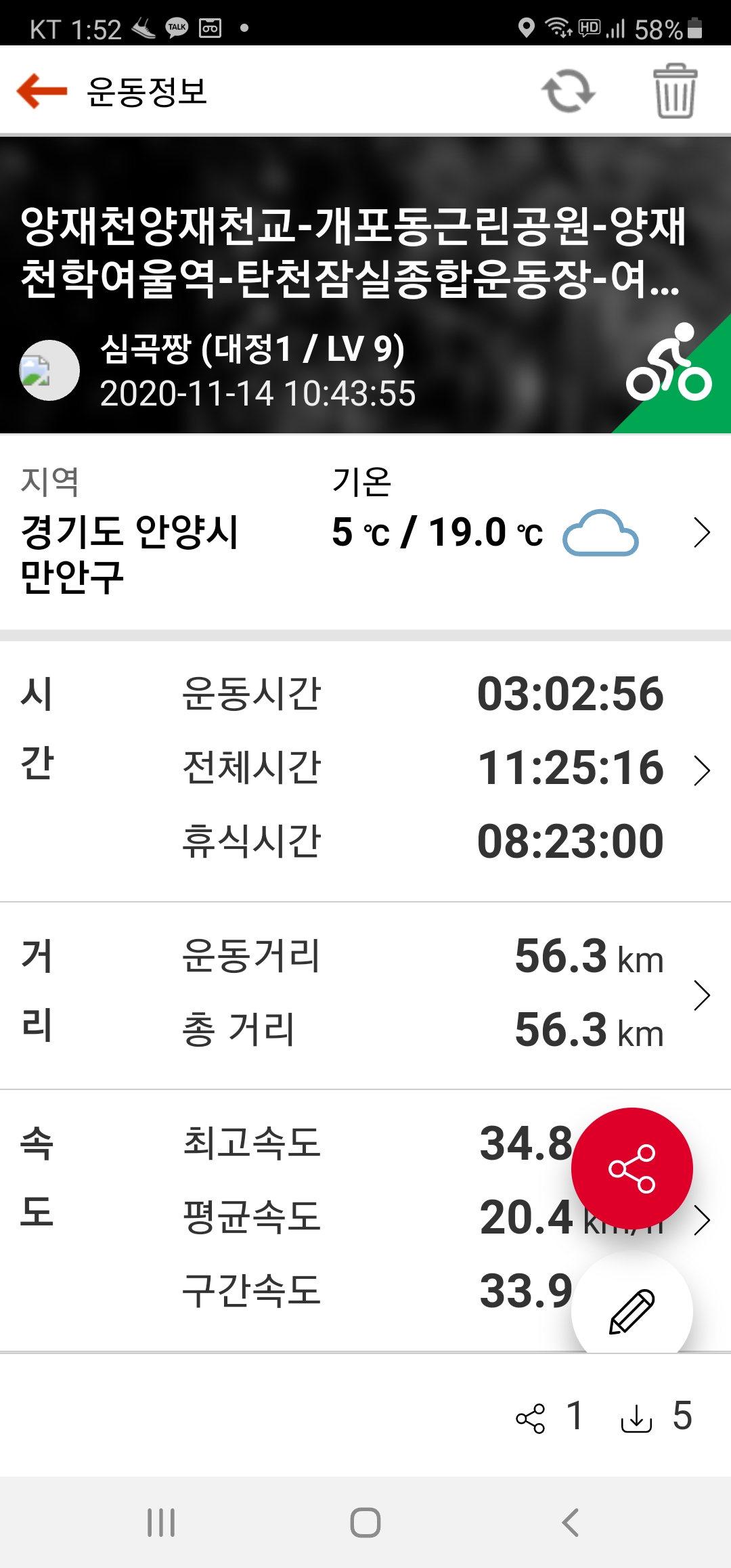
Task: Tap the pencil edit floating button
Action: click(x=632, y=1311)
